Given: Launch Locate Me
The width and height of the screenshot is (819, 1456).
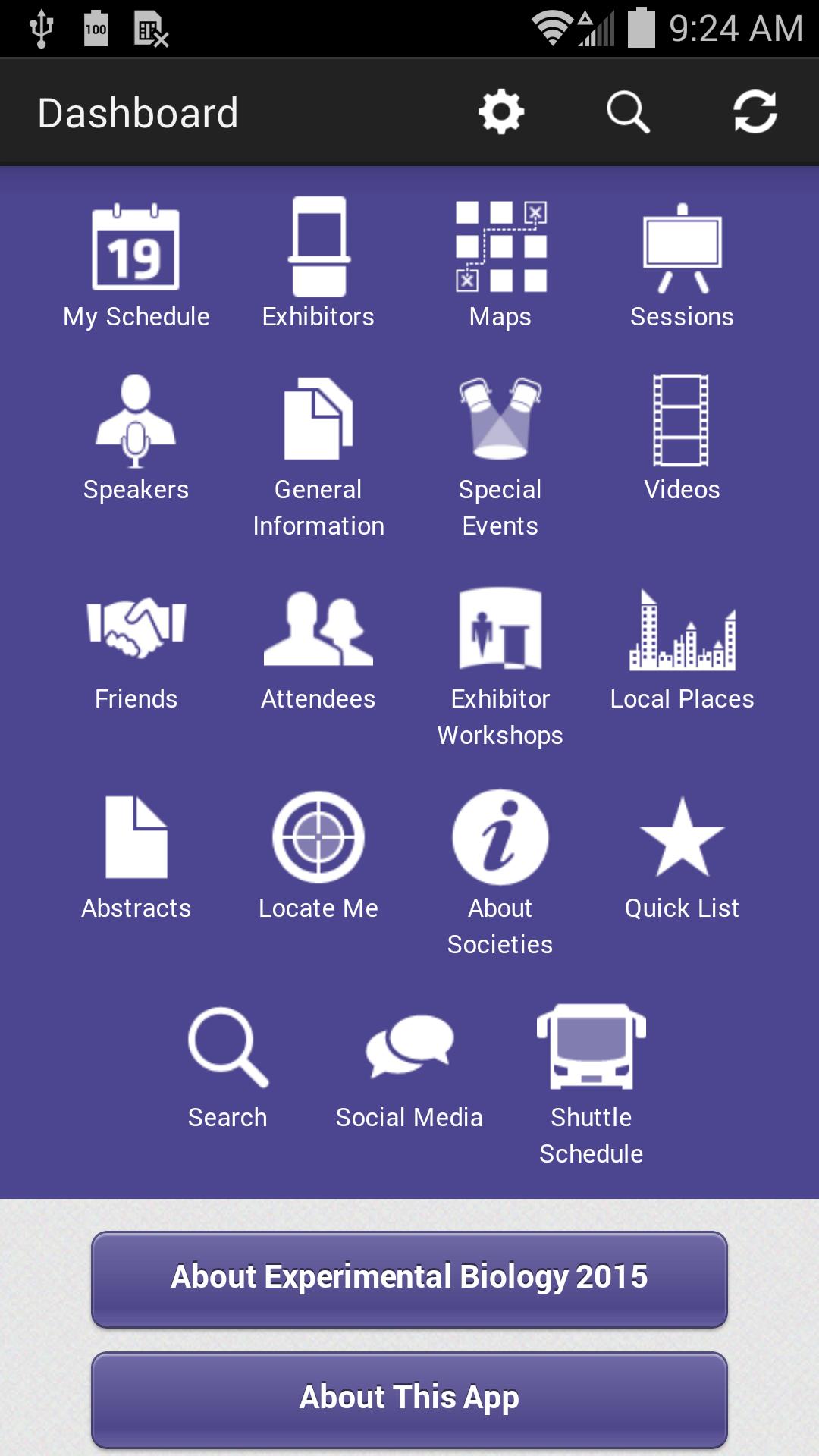Looking at the screenshot, I should [318, 857].
